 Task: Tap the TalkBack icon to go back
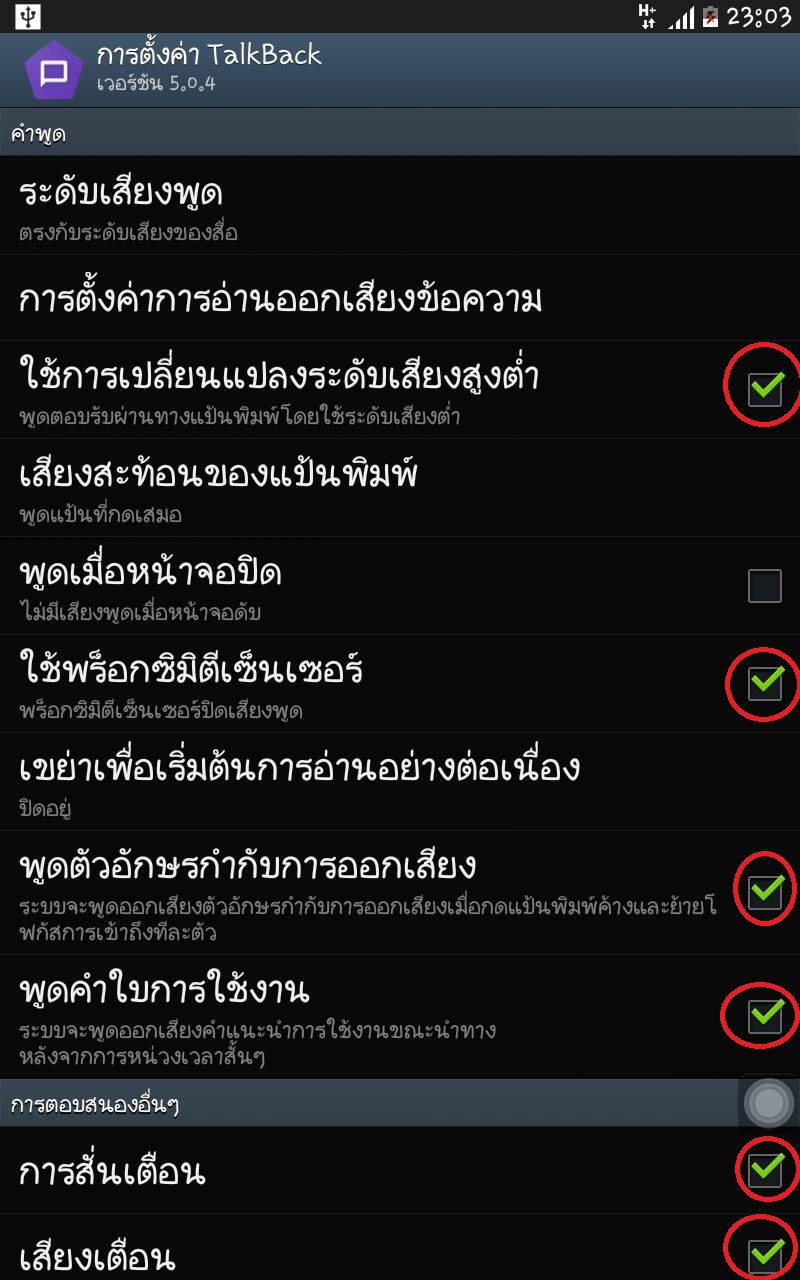coord(55,72)
